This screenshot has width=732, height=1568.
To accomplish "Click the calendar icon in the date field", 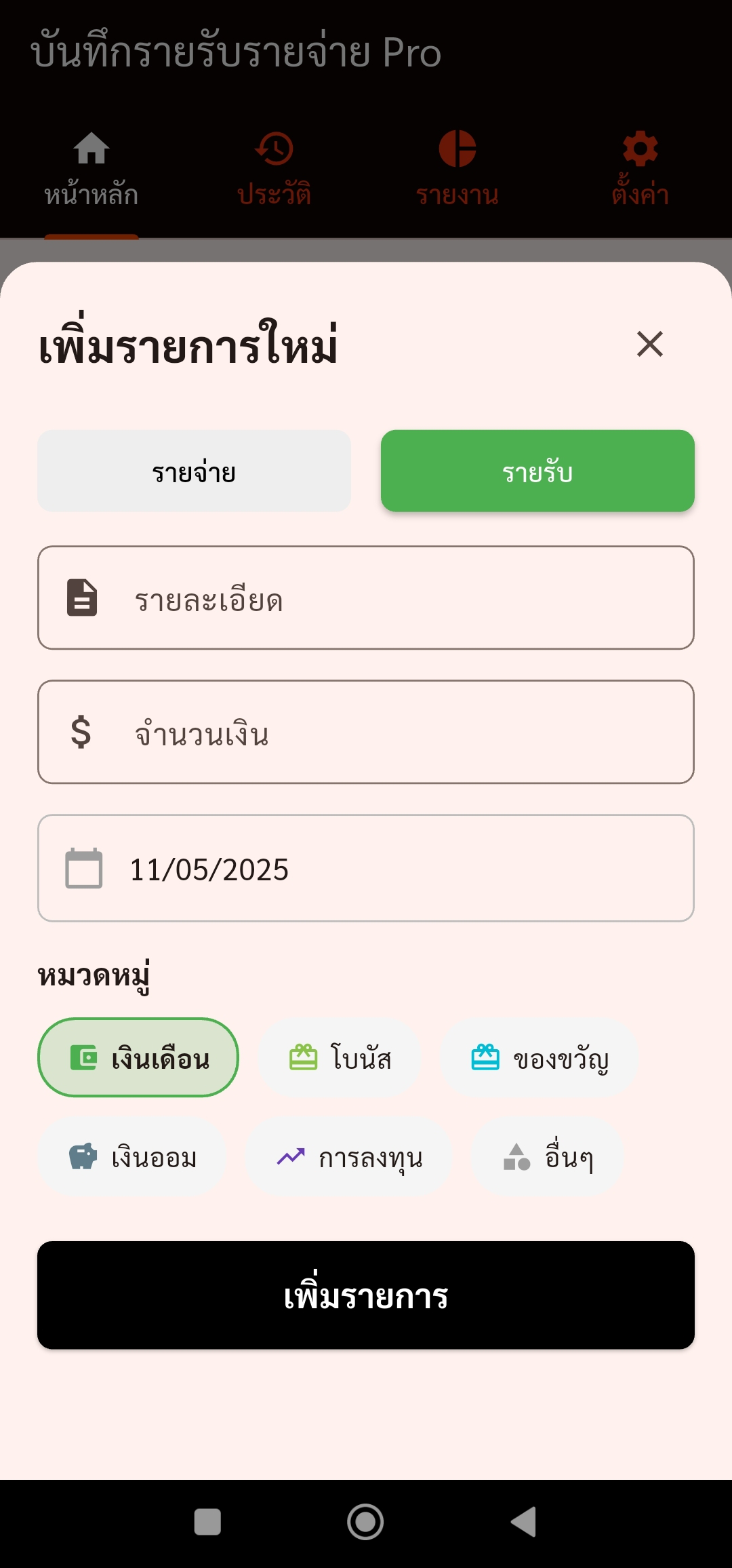I will tap(84, 869).
